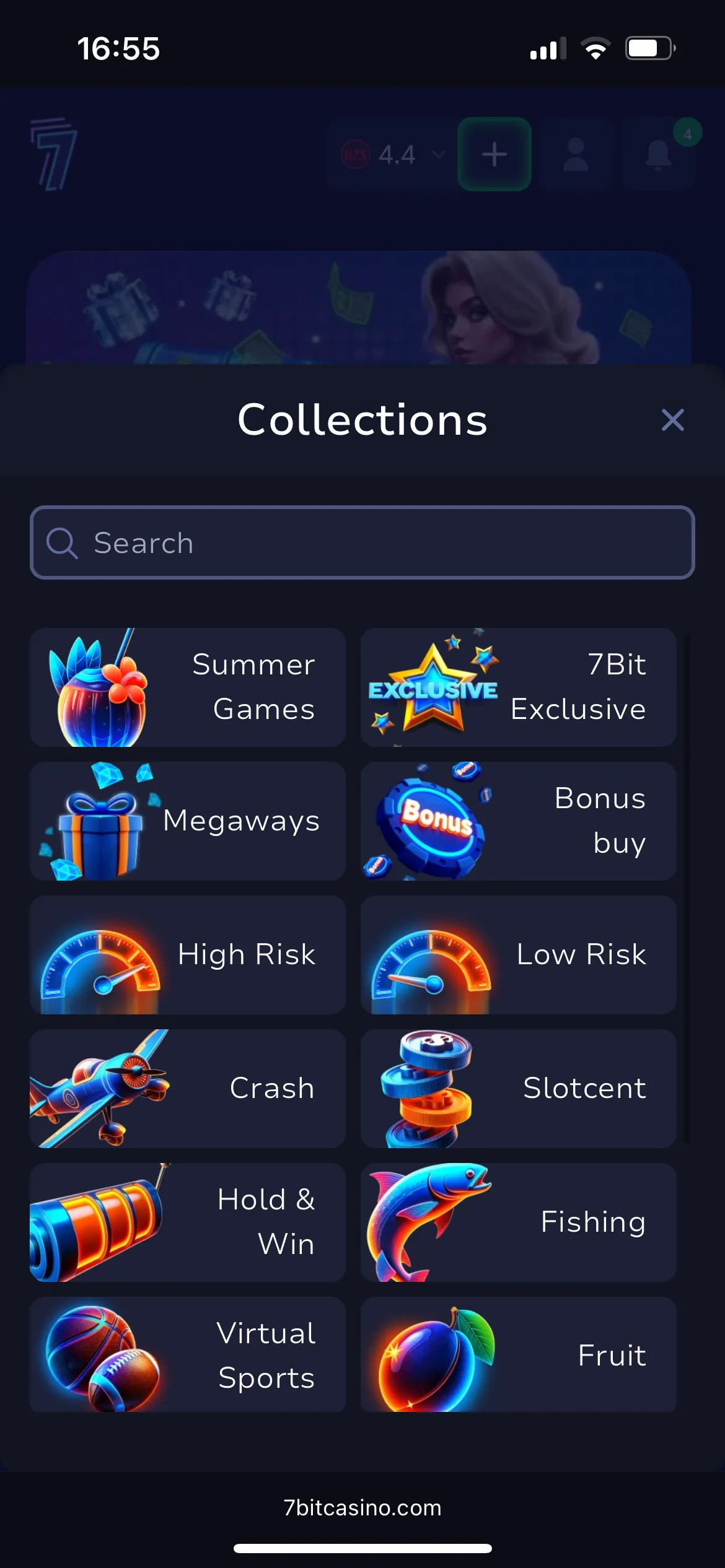Open the 7Bit Exclusive collection
This screenshot has height=1568, width=725.
(518, 687)
